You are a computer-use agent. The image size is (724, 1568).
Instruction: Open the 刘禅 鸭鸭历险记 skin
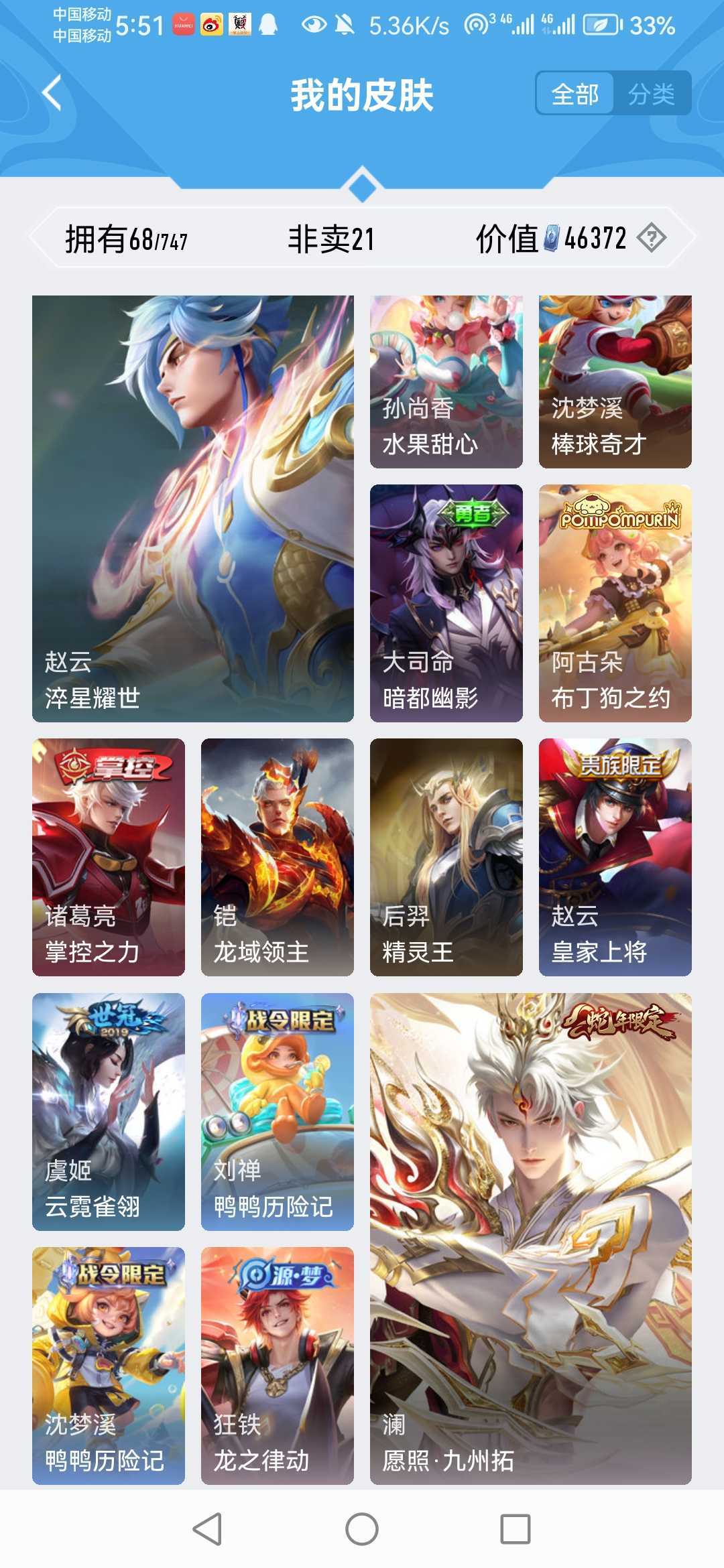click(278, 1112)
